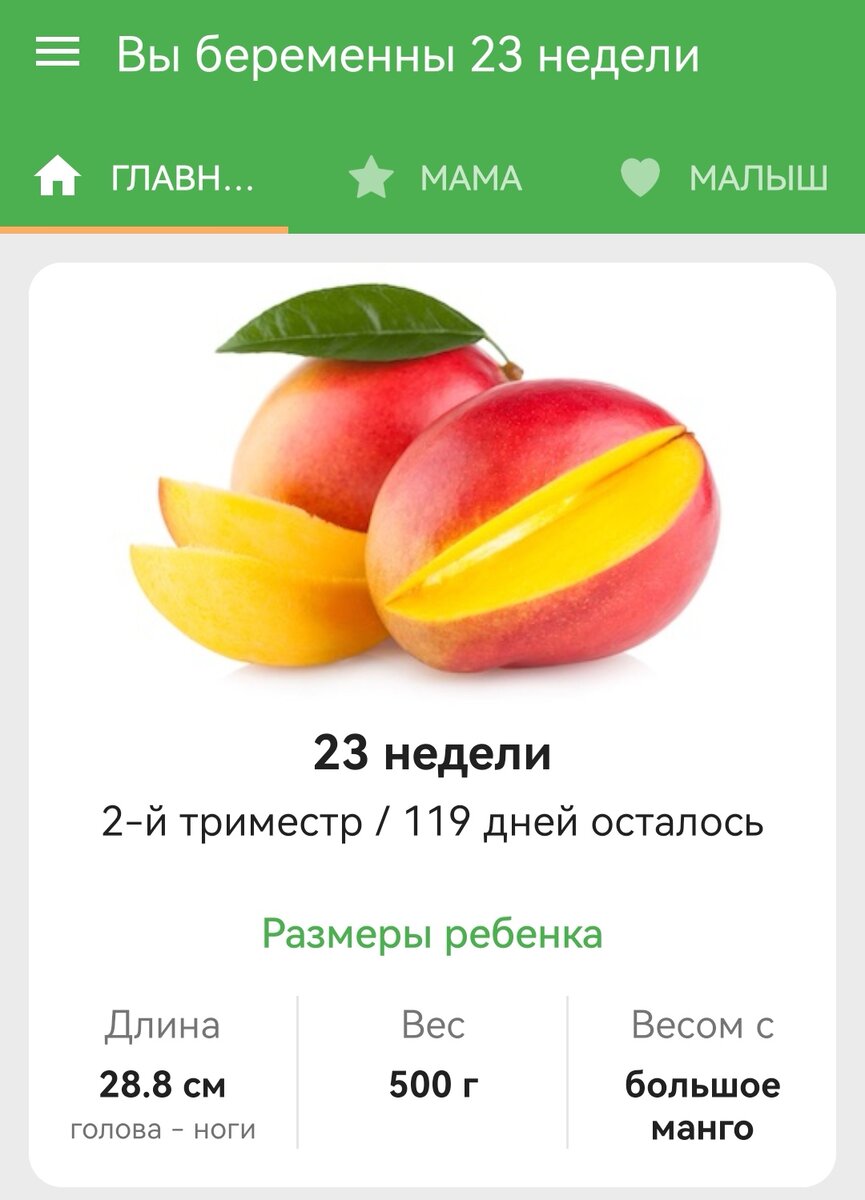The height and width of the screenshot is (1200, 865).
Task: Open the hamburger drawer menu
Action: coord(57,54)
